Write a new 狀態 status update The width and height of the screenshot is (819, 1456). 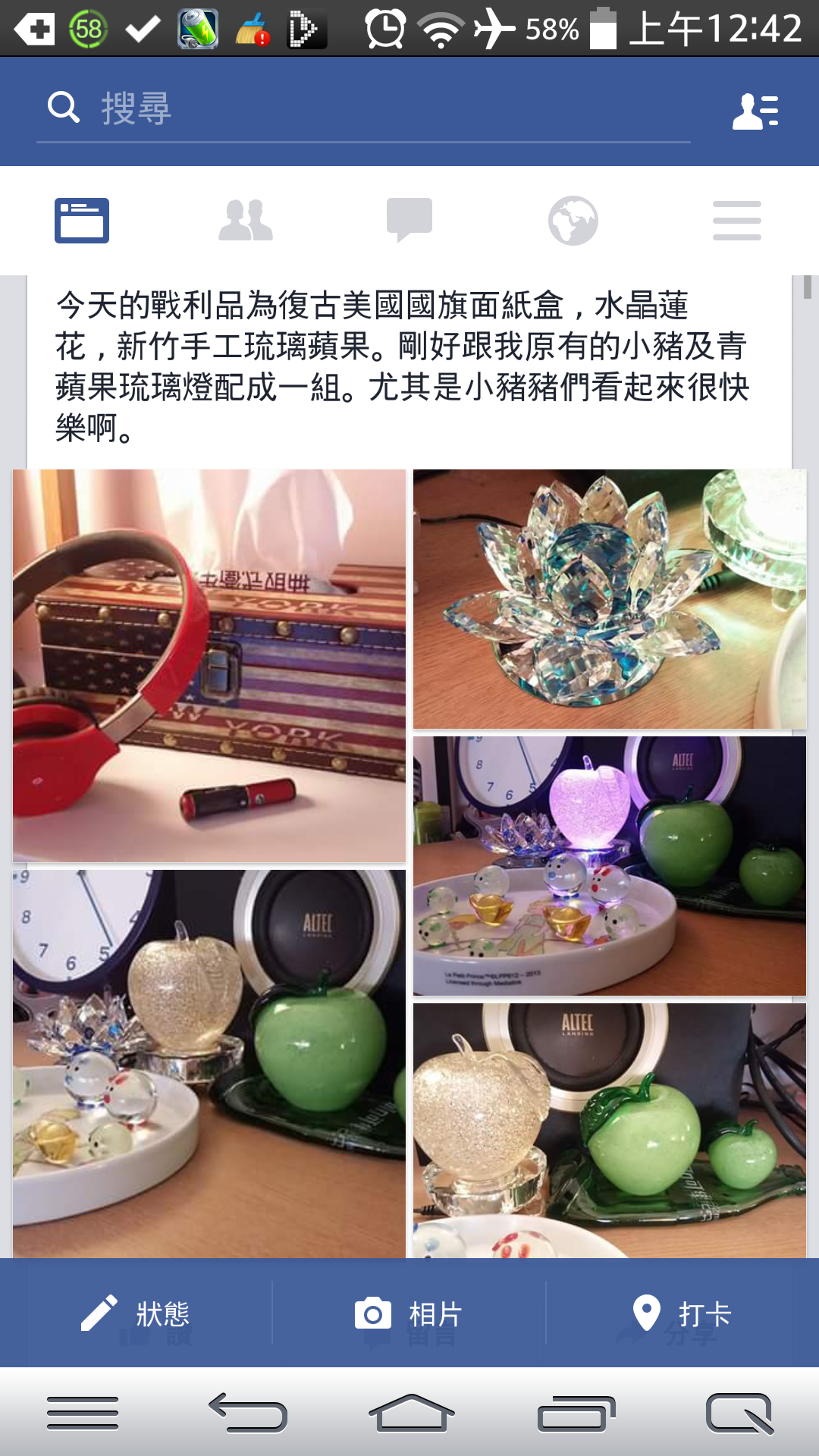(x=136, y=1313)
